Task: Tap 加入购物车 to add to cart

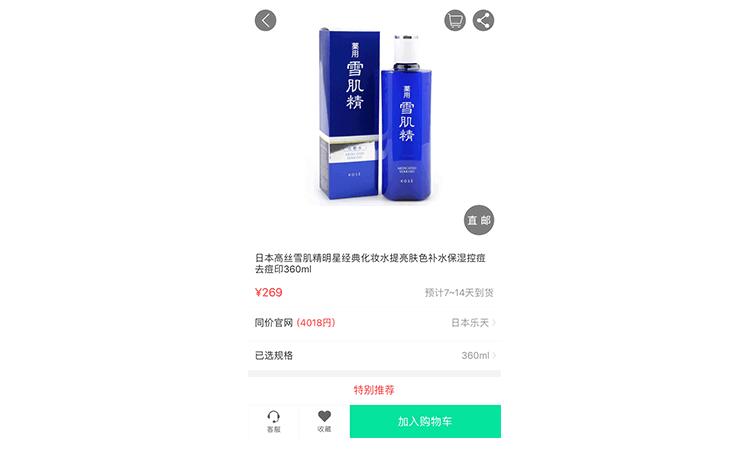Action: tap(425, 421)
